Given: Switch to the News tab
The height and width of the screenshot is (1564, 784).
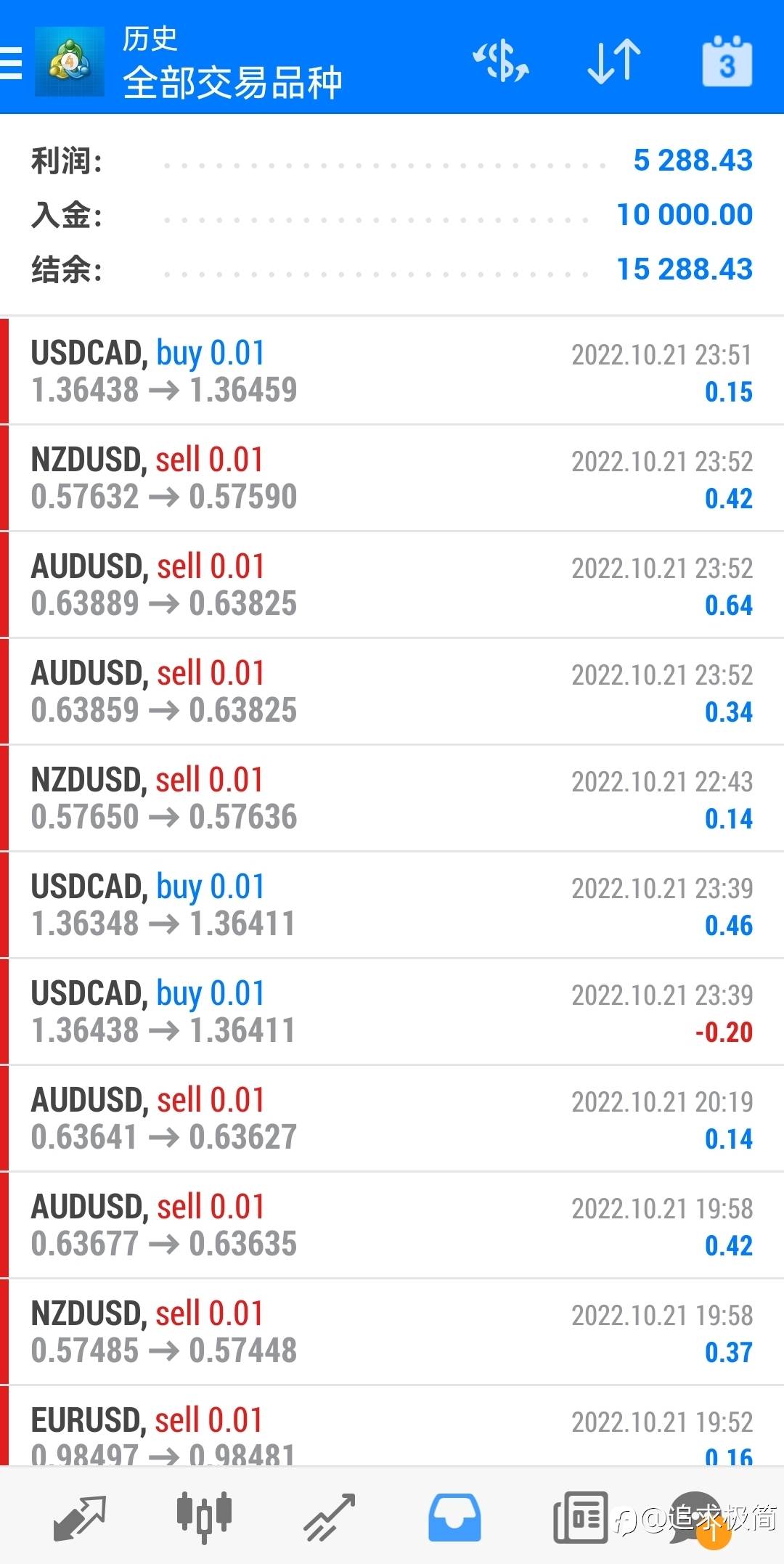Looking at the screenshot, I should (580, 1518).
